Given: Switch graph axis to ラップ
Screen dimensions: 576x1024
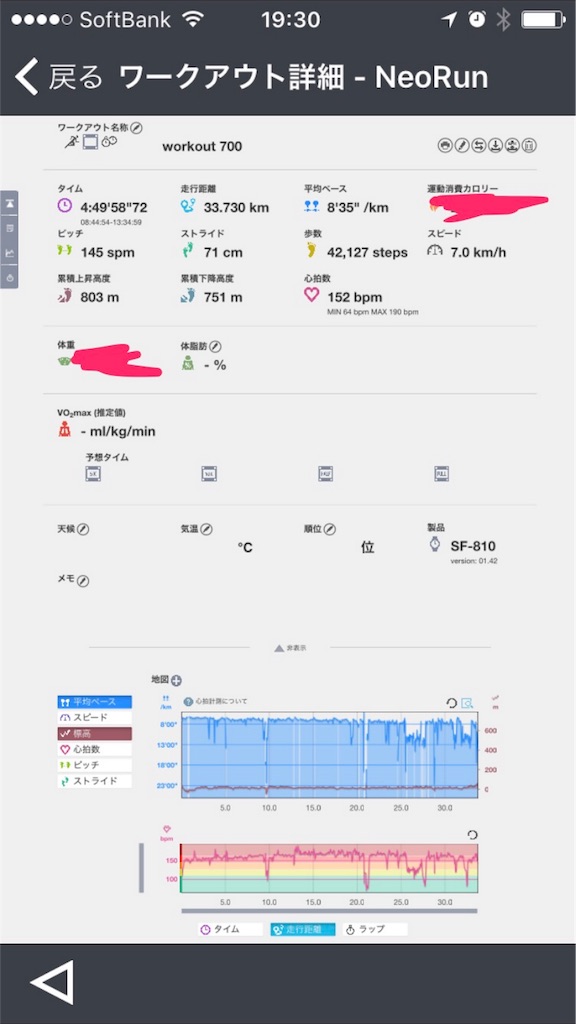Looking at the screenshot, I should click(375, 929).
